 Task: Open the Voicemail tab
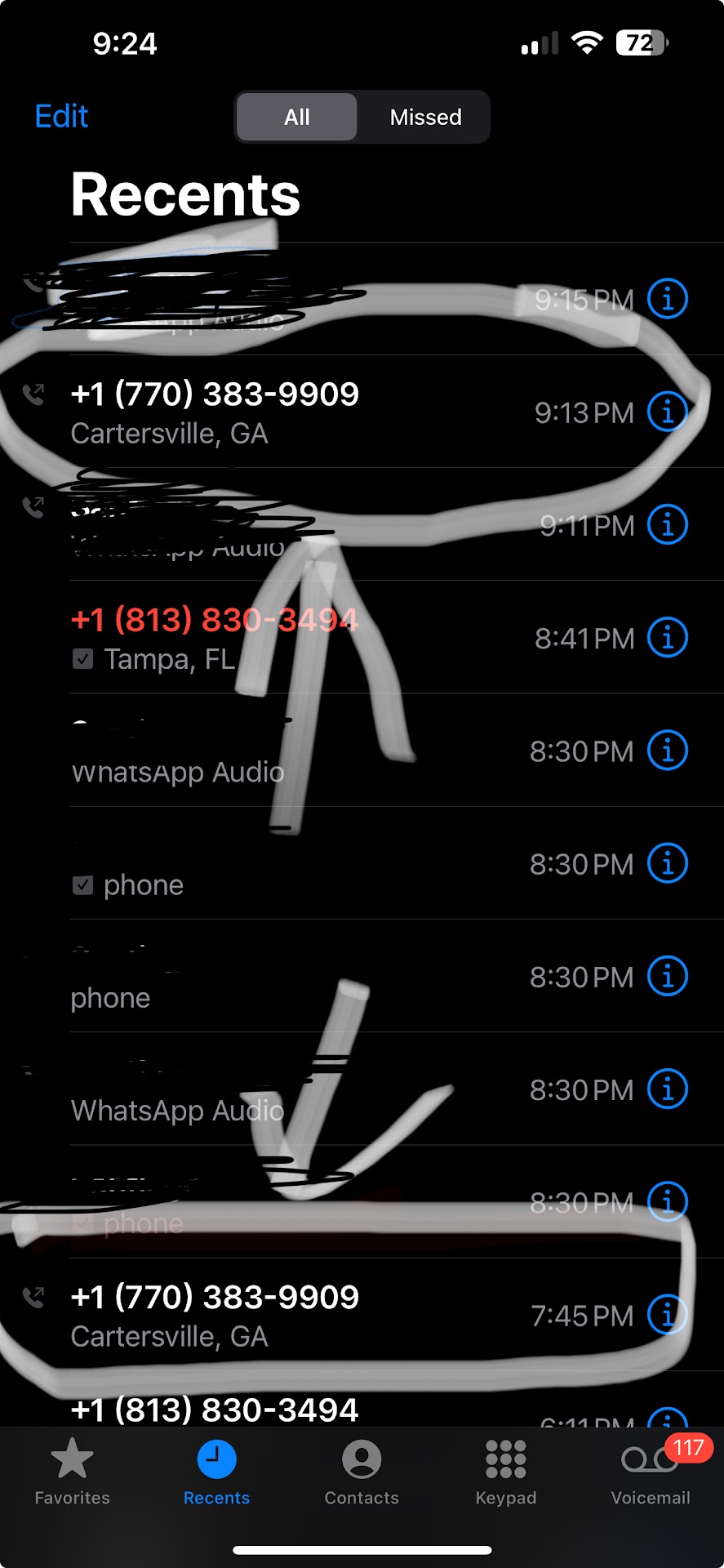tap(651, 1472)
